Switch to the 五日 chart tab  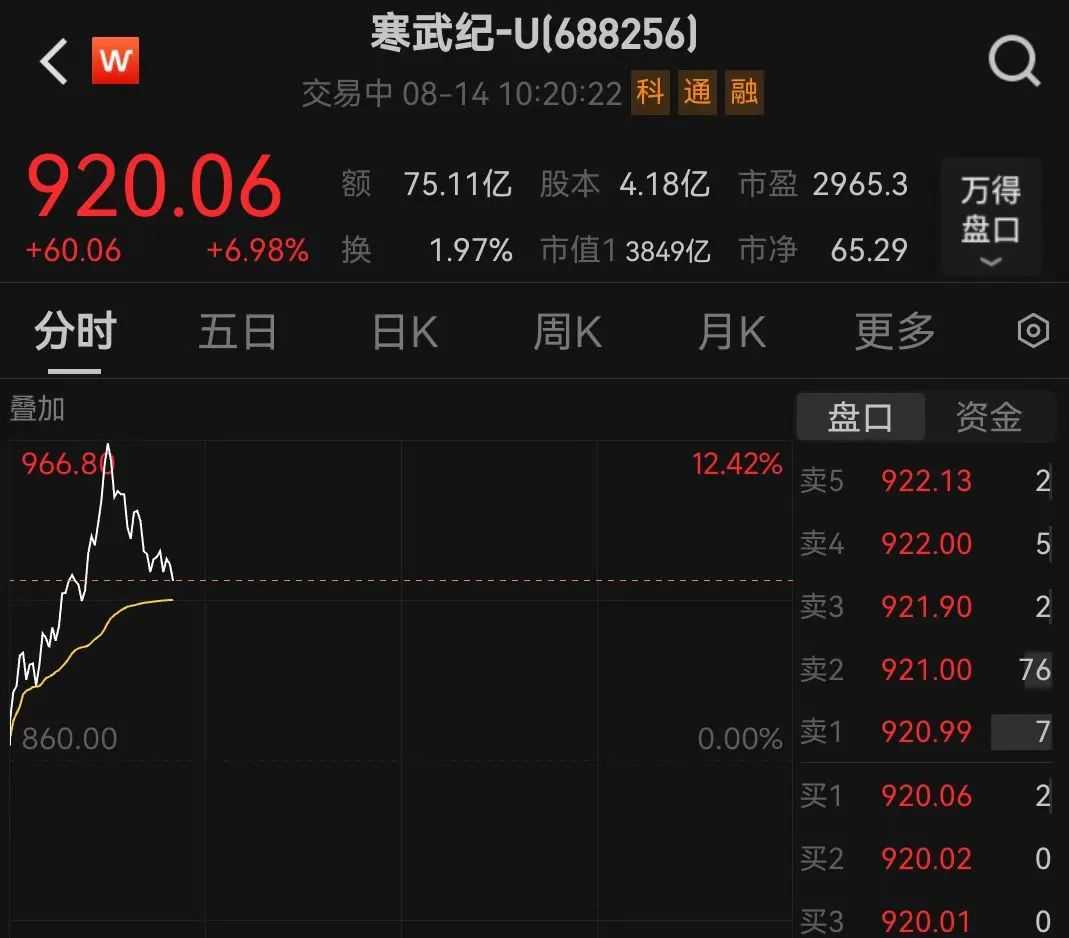237,332
